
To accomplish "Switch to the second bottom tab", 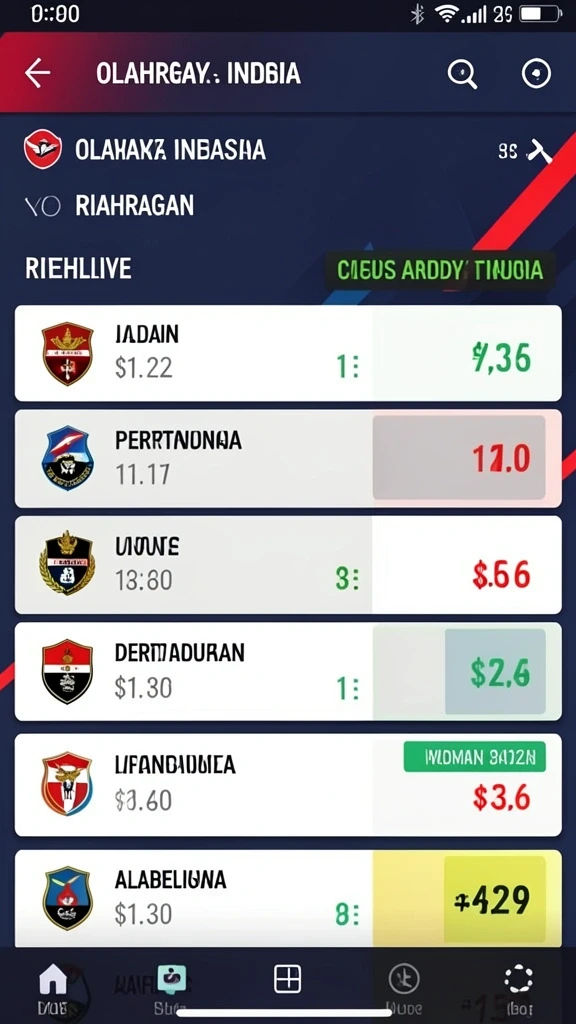I will click(171, 987).
